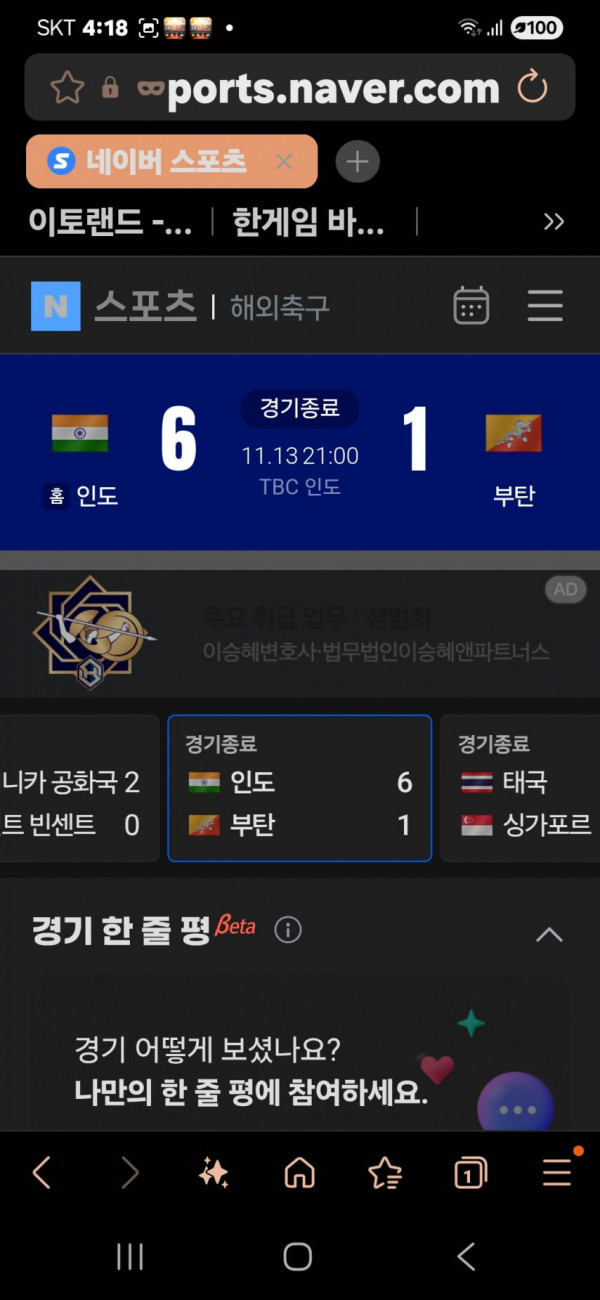Screen dimensions: 600x1300
Task: Open the Naver Sports hamburger menu
Action: [545, 306]
